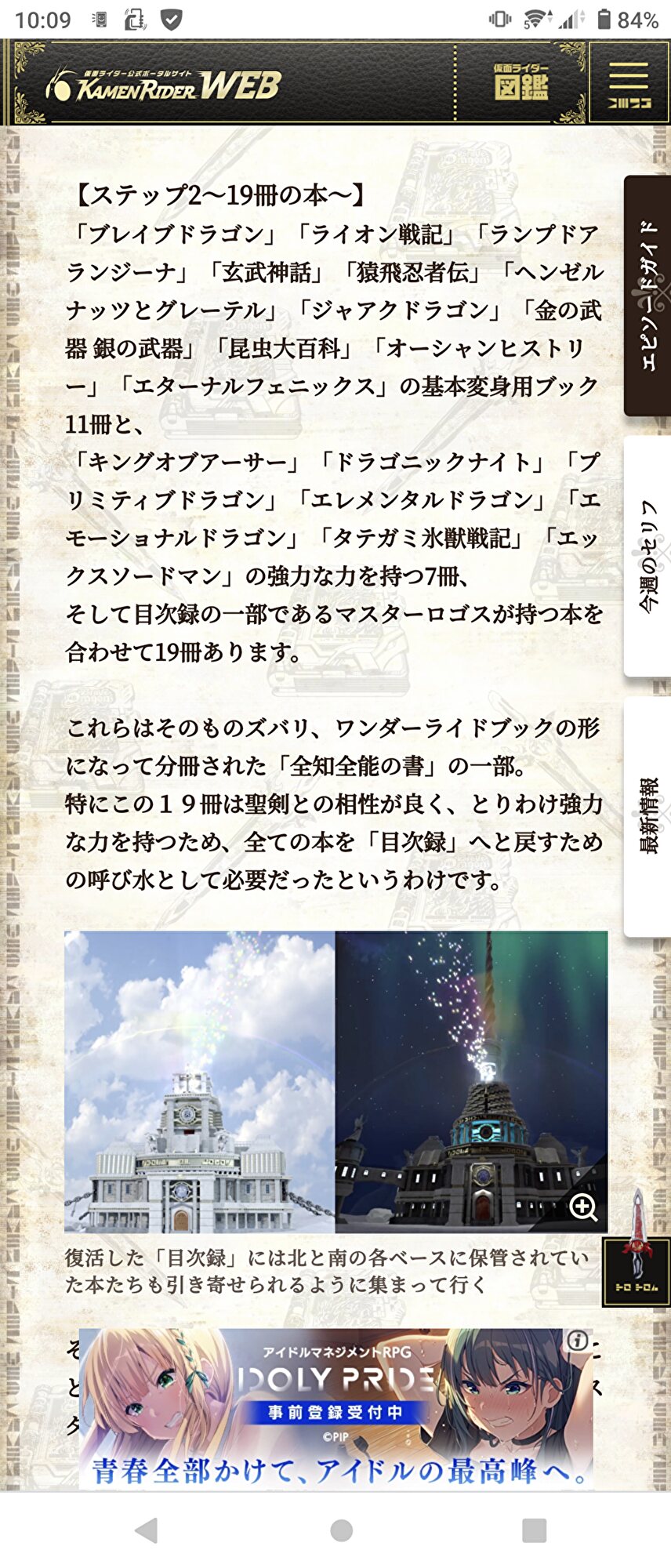Viewport: 671px width, 1568px height.
Task: Open the 今週のセリフ side tab
Action: [647, 557]
